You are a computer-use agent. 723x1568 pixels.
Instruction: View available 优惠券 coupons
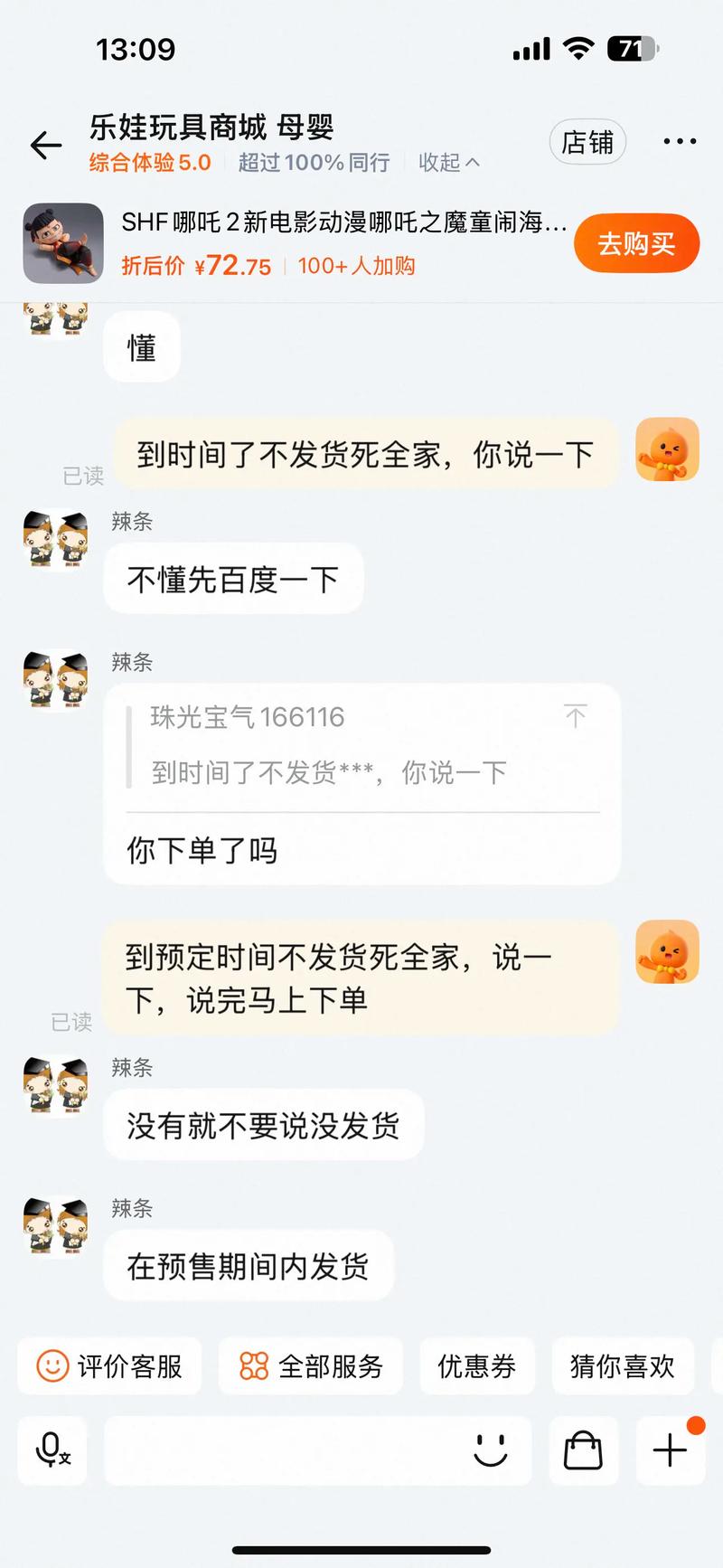pyautogui.click(x=477, y=1365)
